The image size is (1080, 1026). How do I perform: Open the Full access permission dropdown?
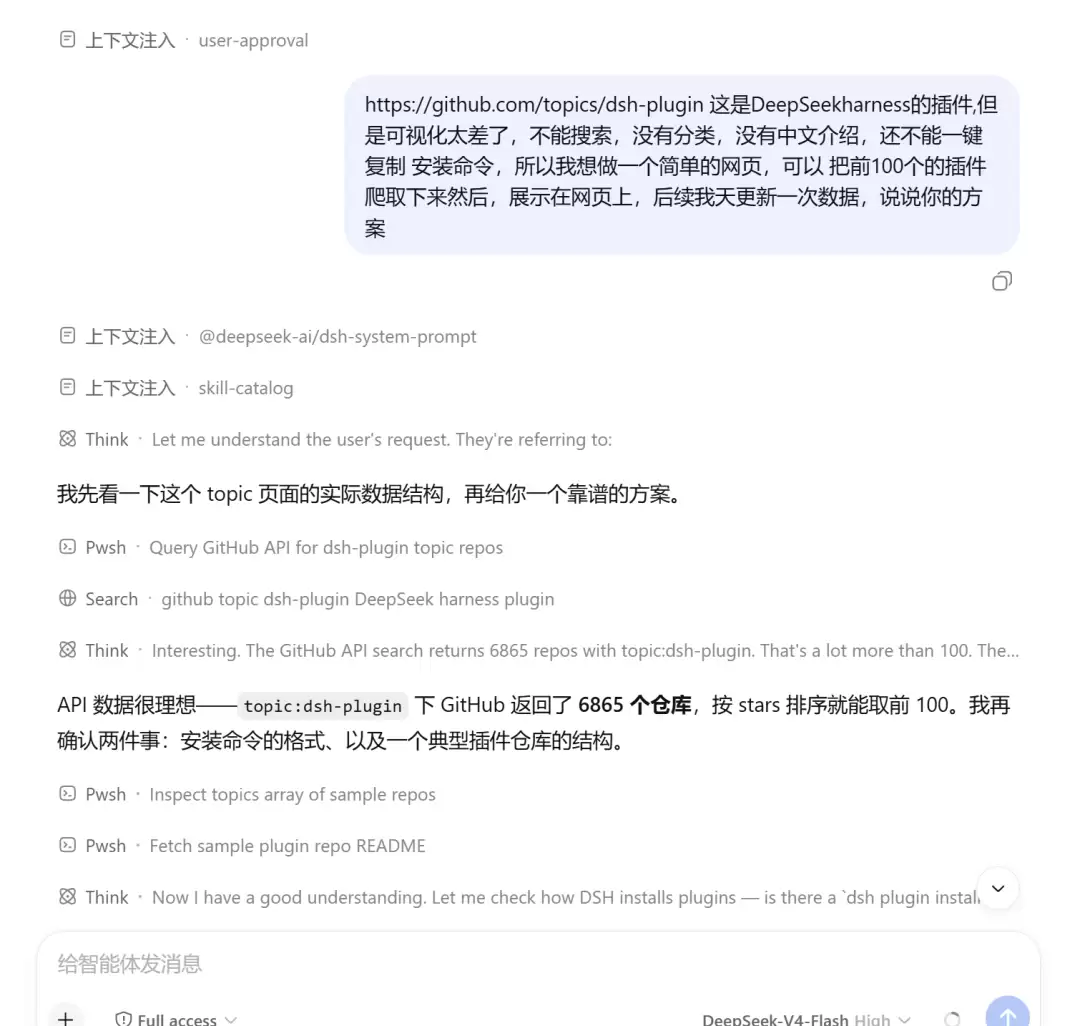click(176, 1019)
